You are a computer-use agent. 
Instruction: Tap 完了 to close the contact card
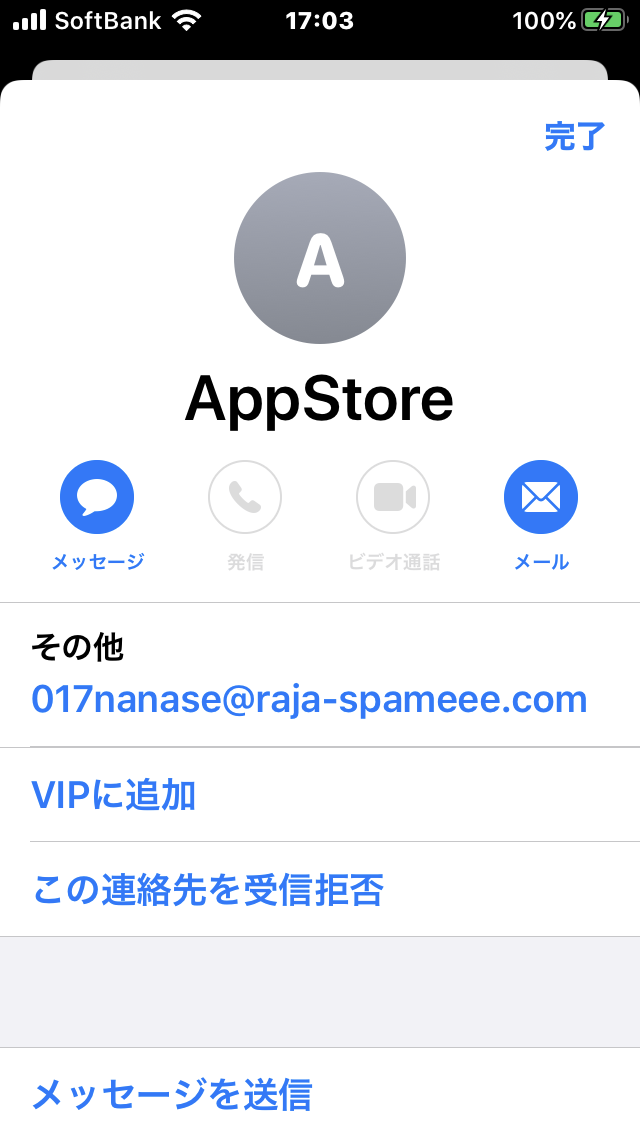(x=575, y=136)
